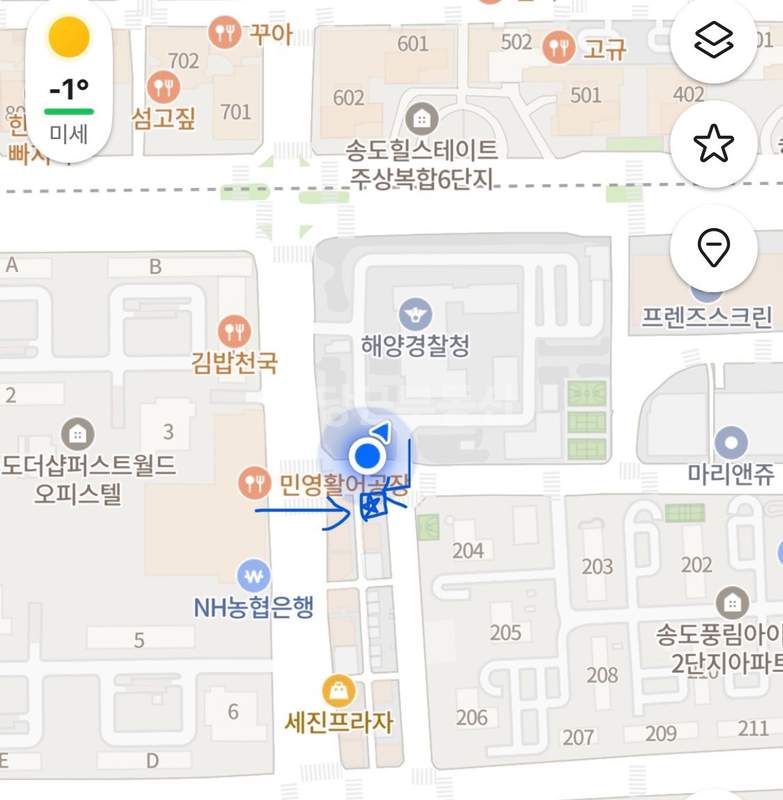Tap the 도더샵퍼스트월드 오피스텔 marker
The image size is (783, 800).
click(x=76, y=434)
